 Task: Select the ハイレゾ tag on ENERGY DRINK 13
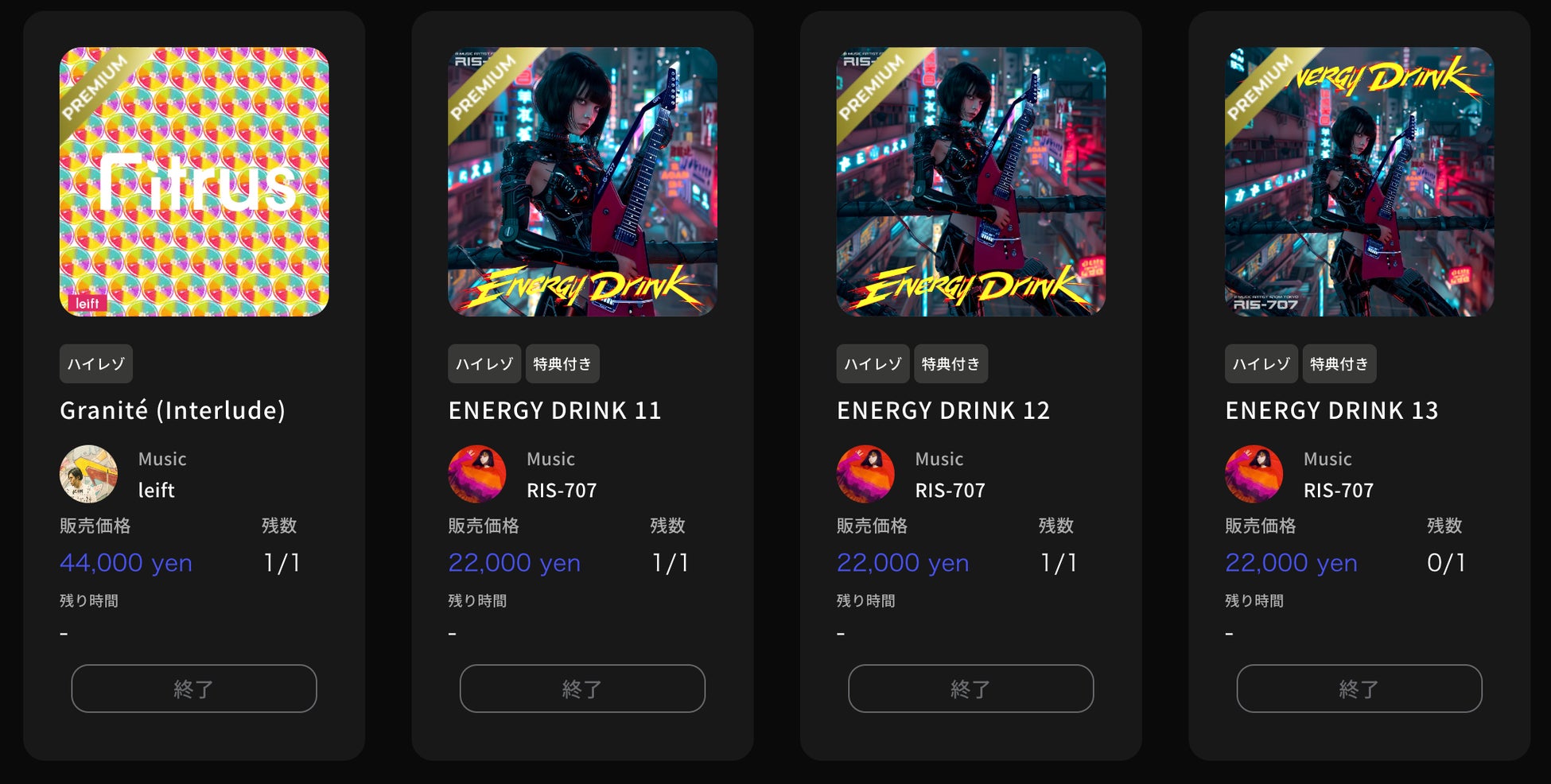point(1261,364)
